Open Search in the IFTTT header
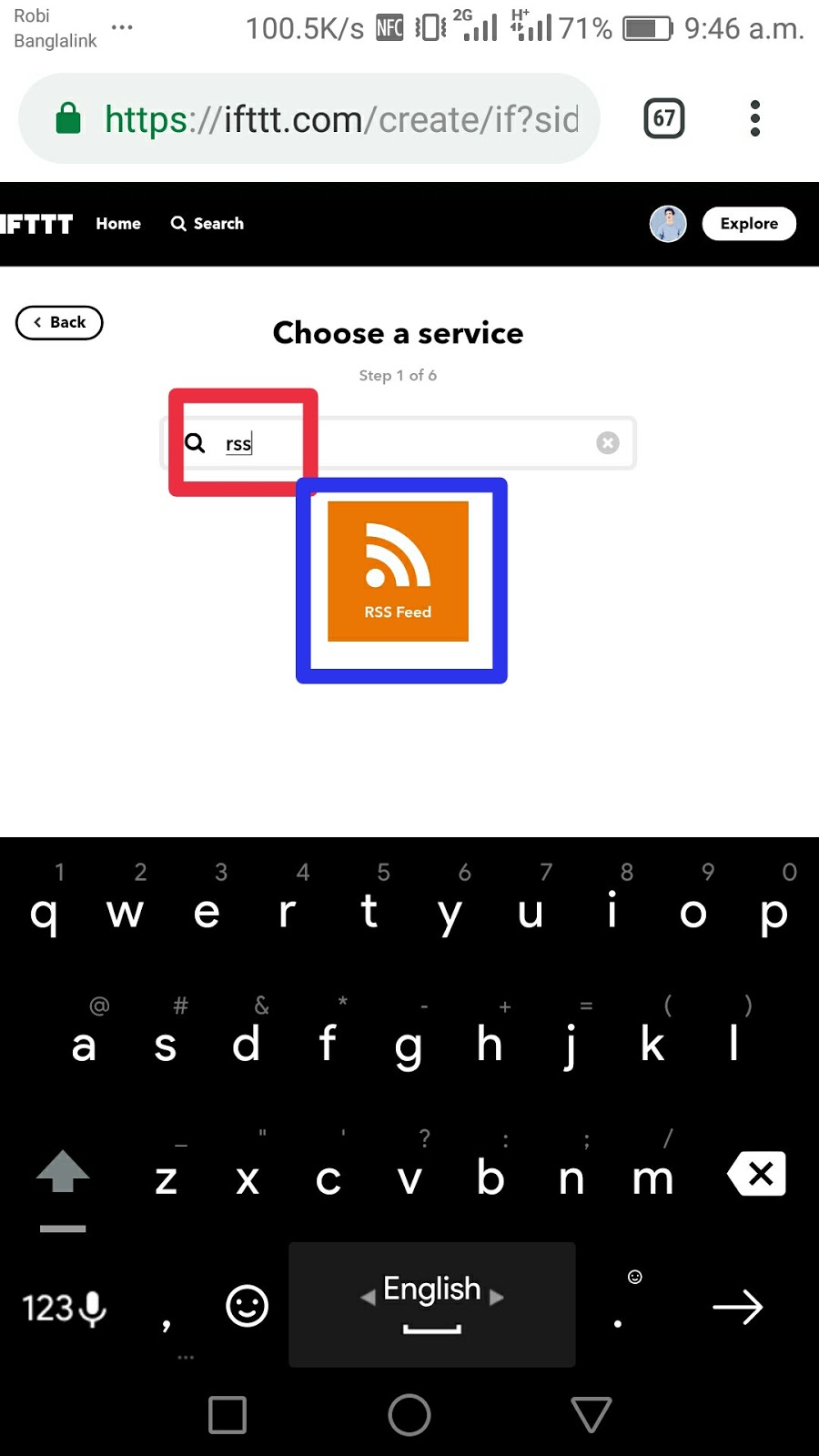The height and width of the screenshot is (1456, 819). [207, 224]
